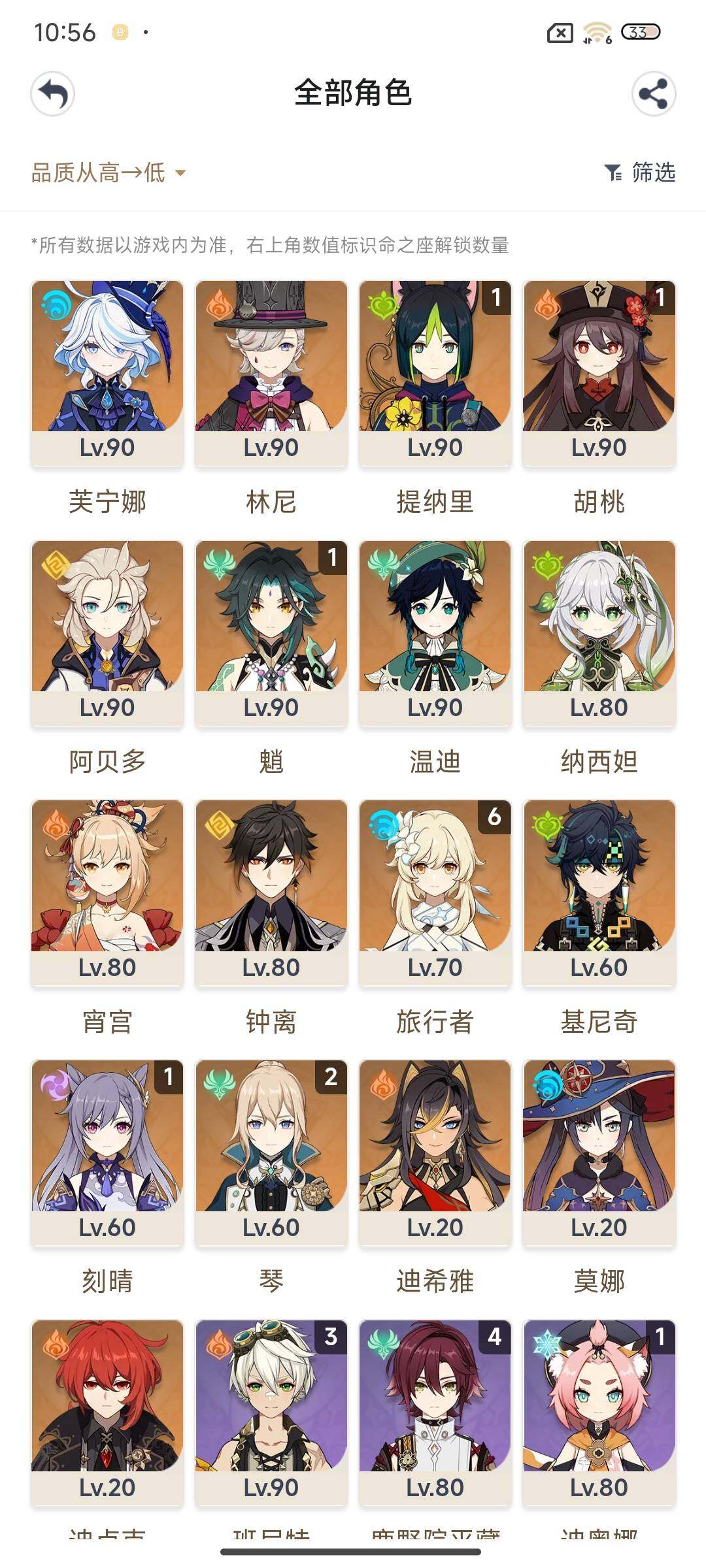Select the 宵宫 character tile
This screenshot has height=1568, width=706.
point(107,892)
